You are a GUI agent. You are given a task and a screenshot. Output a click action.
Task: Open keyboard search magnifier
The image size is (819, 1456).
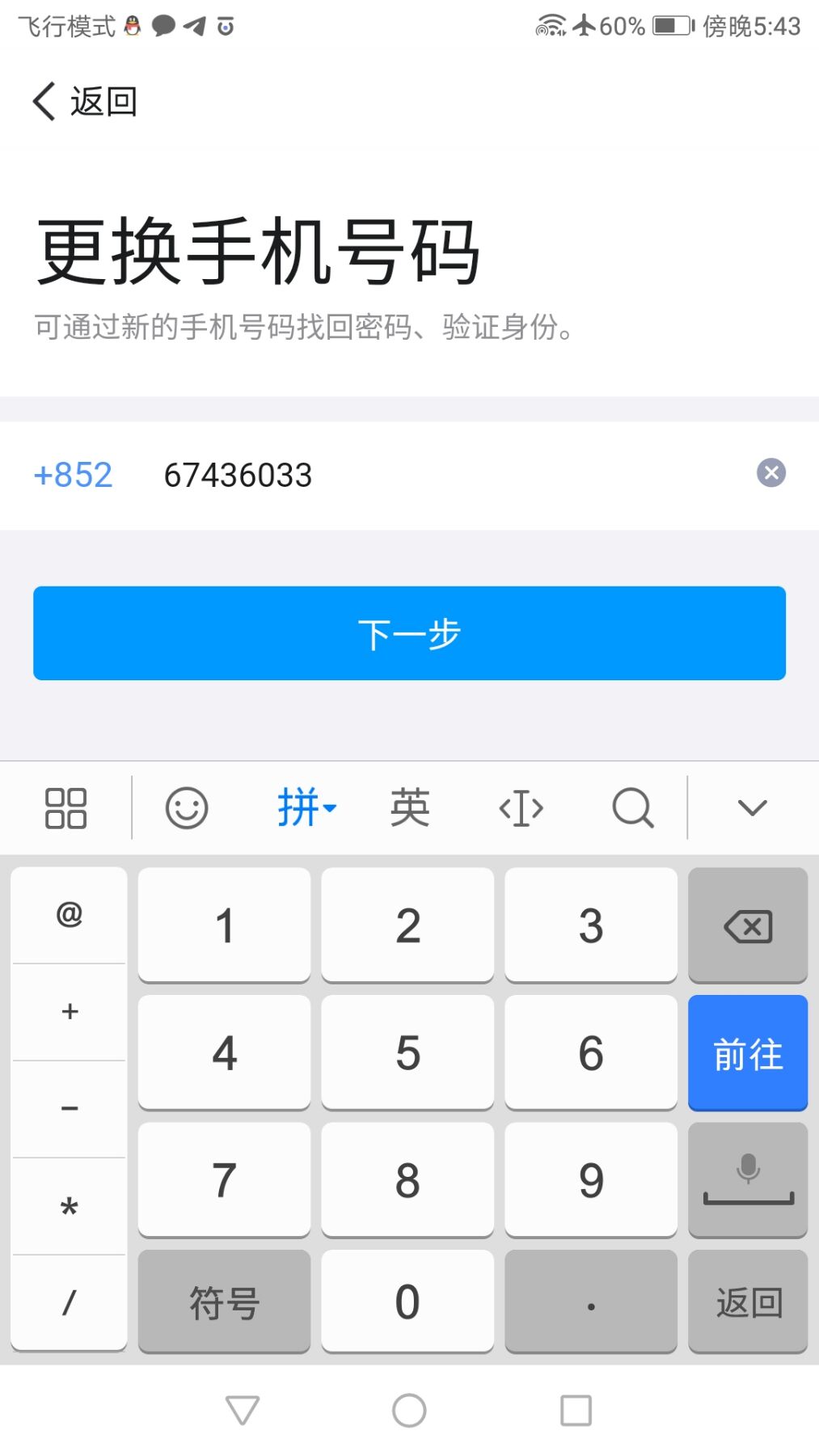click(632, 808)
